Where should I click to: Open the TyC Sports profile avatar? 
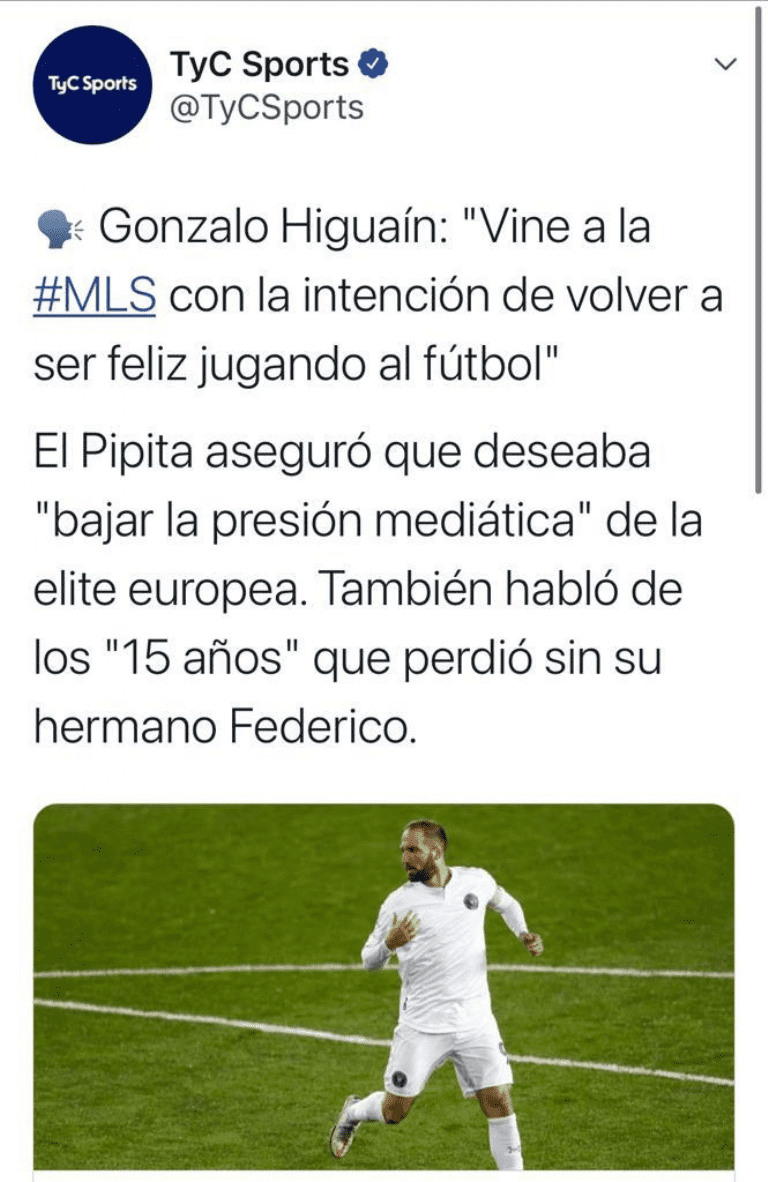click(x=93, y=84)
